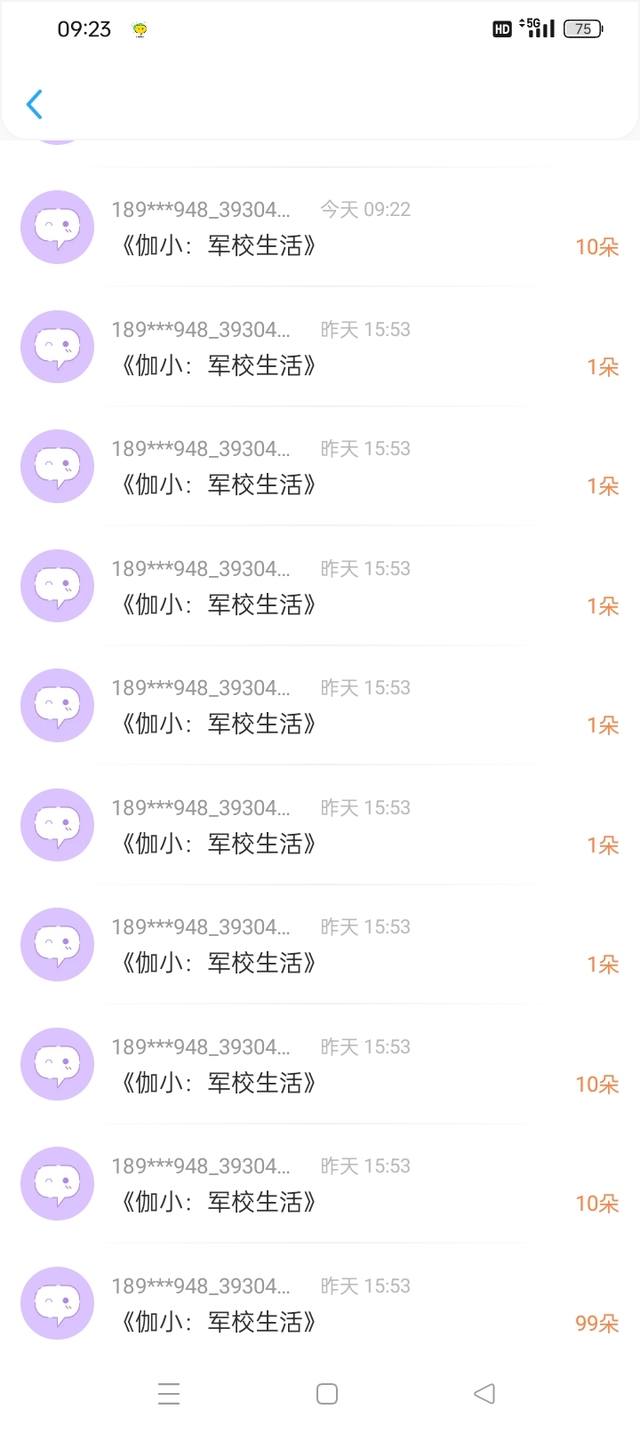Viewport: 640px width, 1433px height.
Task: Tap the system home button
Action: pyautogui.click(x=327, y=1394)
